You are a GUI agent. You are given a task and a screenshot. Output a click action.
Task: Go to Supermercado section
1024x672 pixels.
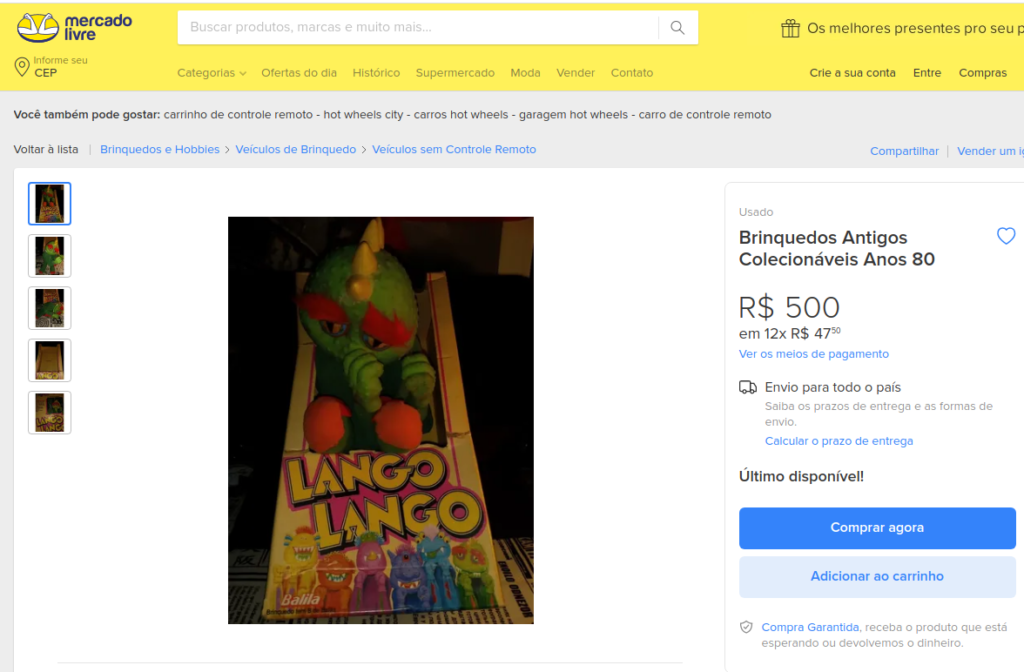tap(455, 73)
